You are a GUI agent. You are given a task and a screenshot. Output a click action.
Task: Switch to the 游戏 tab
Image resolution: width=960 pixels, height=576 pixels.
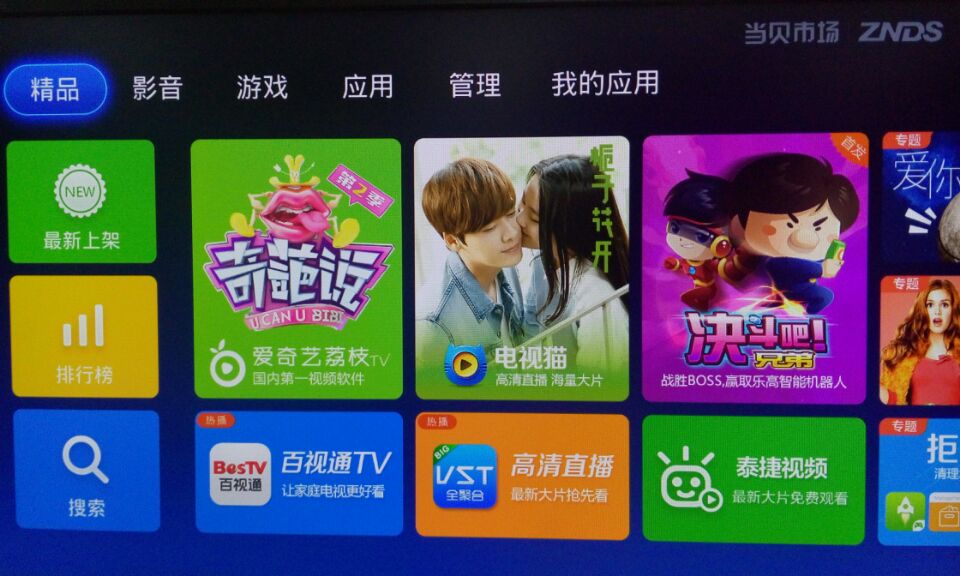[x=262, y=87]
